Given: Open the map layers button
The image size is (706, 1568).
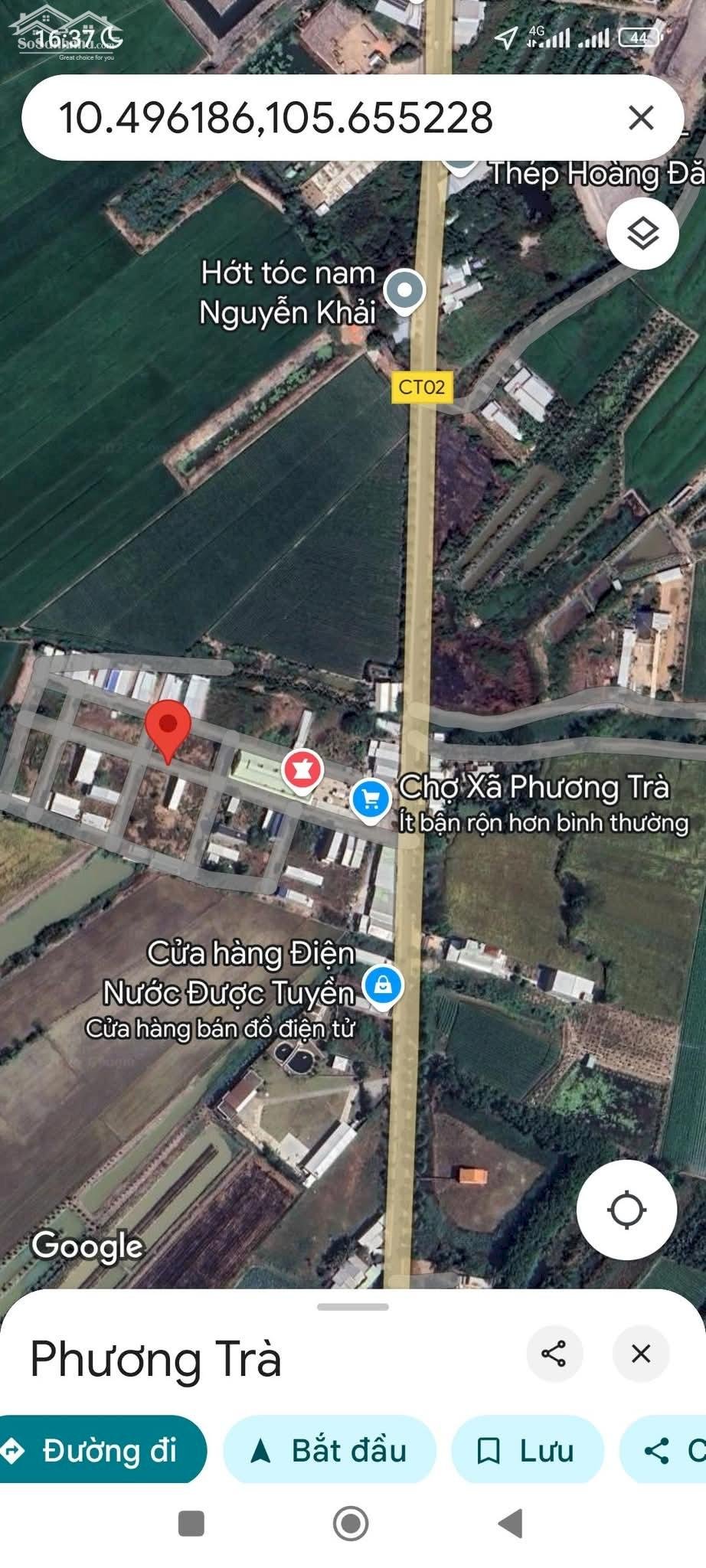Looking at the screenshot, I should [642, 233].
